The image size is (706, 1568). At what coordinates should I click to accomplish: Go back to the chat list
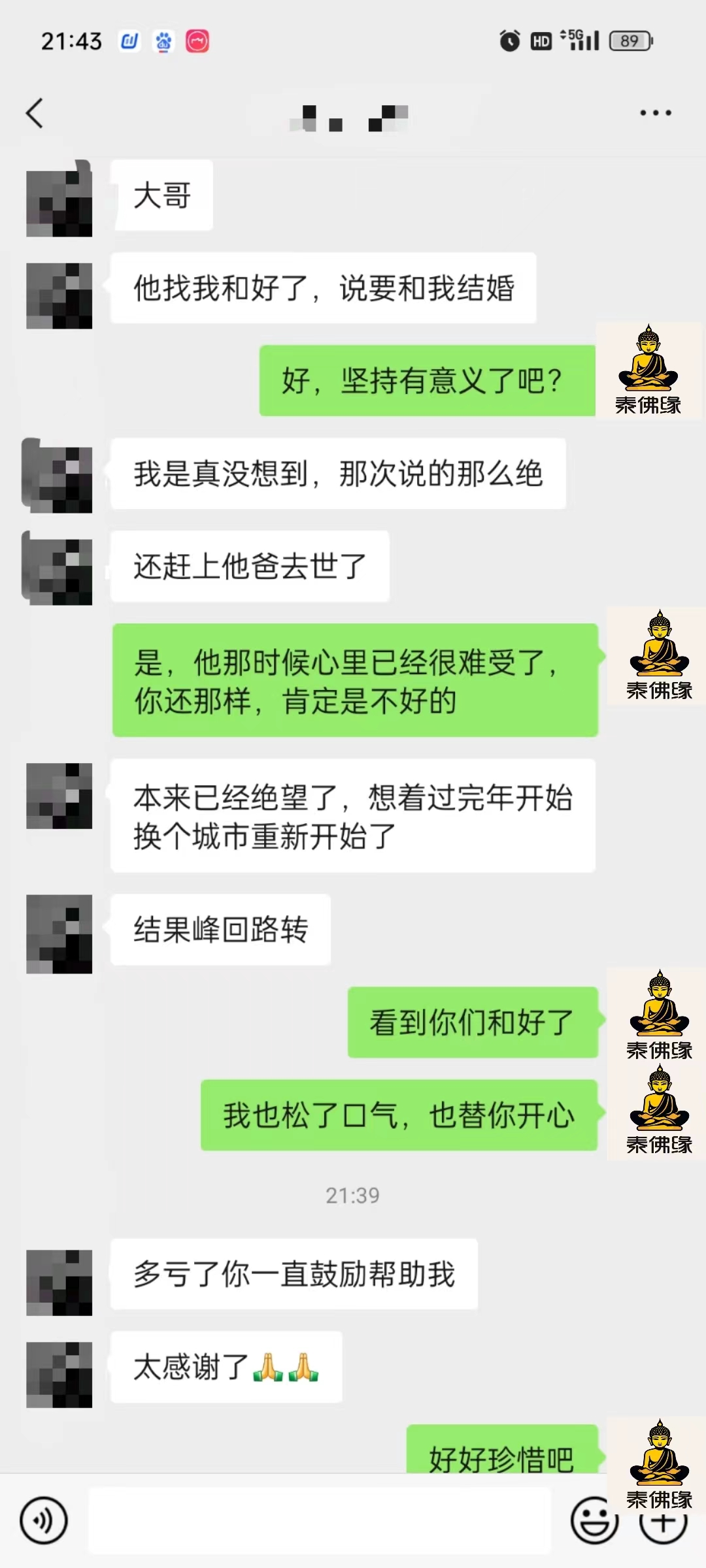point(35,113)
